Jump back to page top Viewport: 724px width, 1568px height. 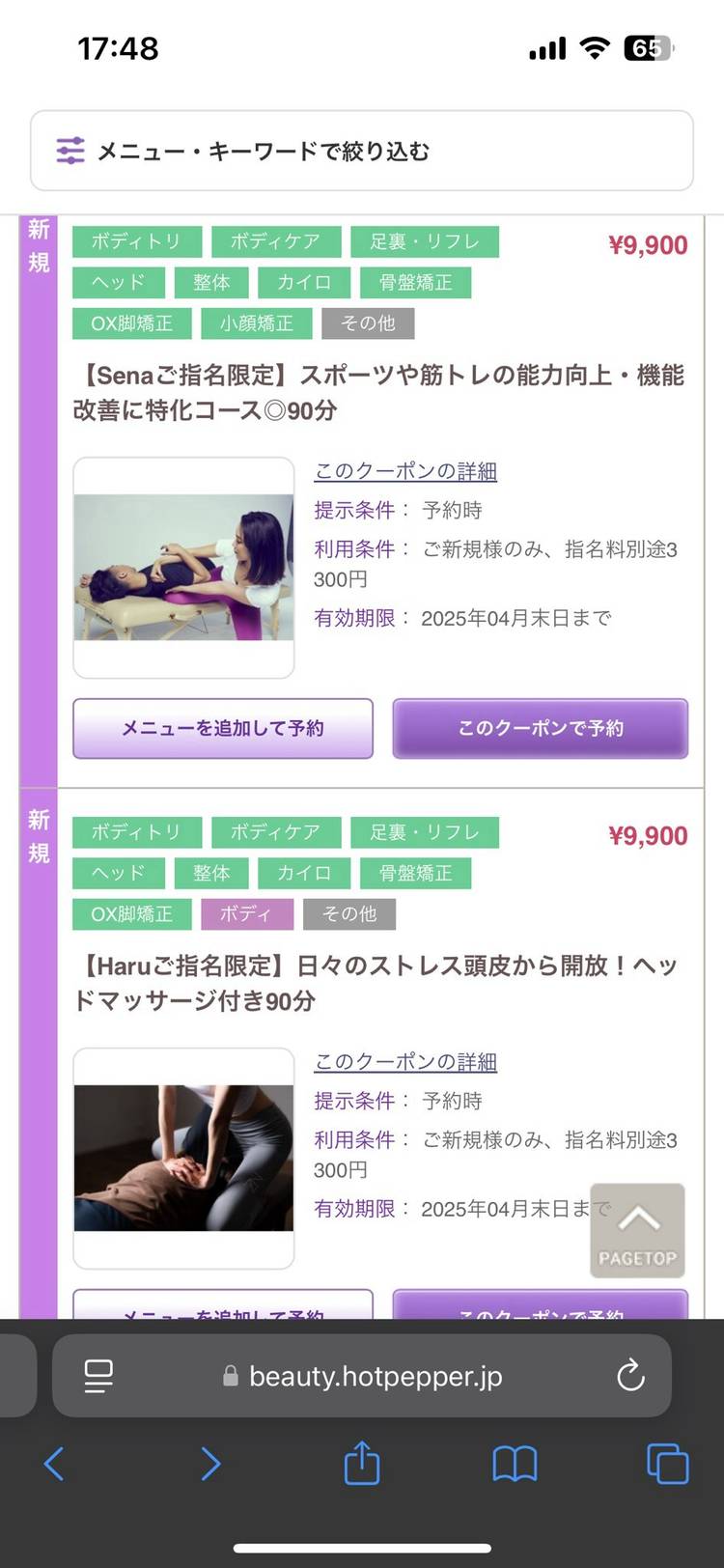pos(637,1230)
